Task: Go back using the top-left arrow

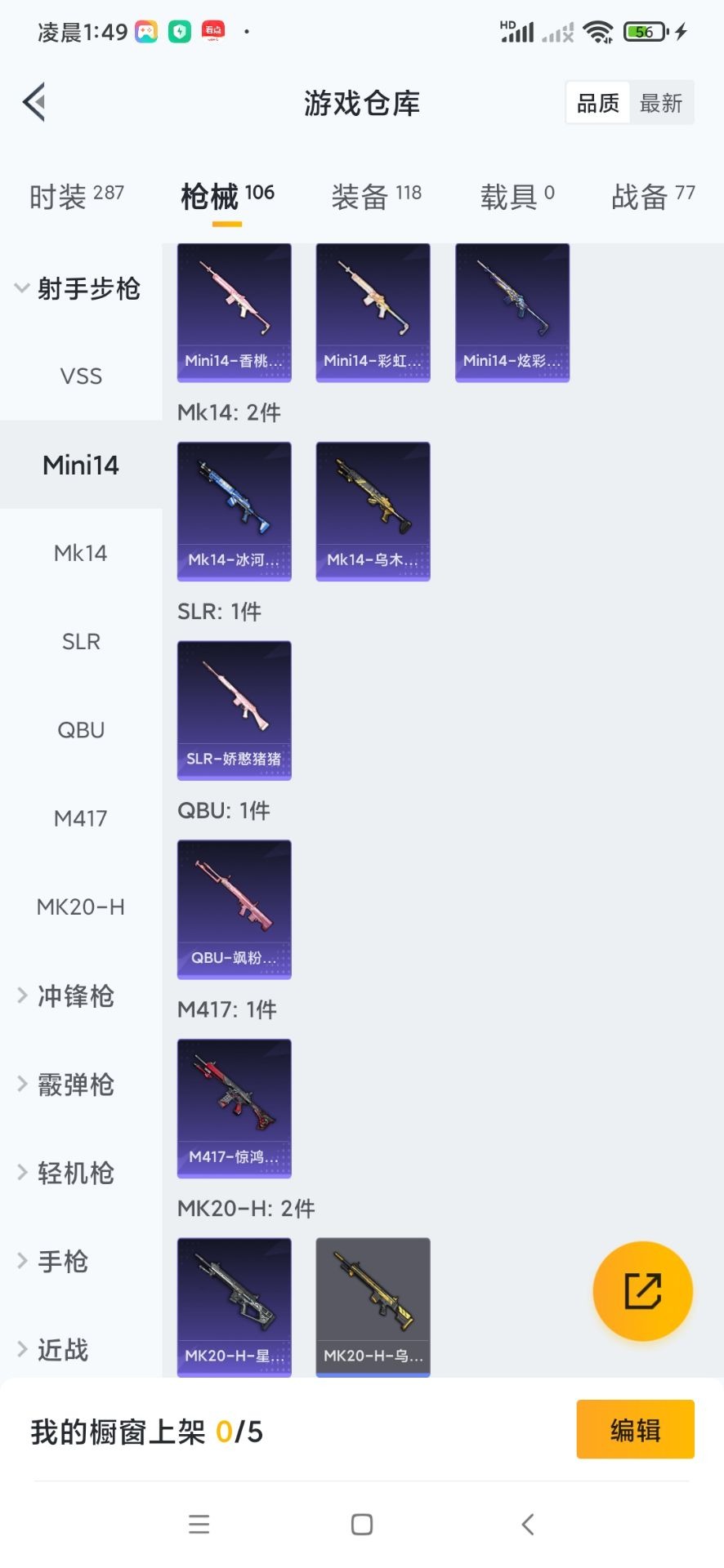Action: pyautogui.click(x=34, y=103)
